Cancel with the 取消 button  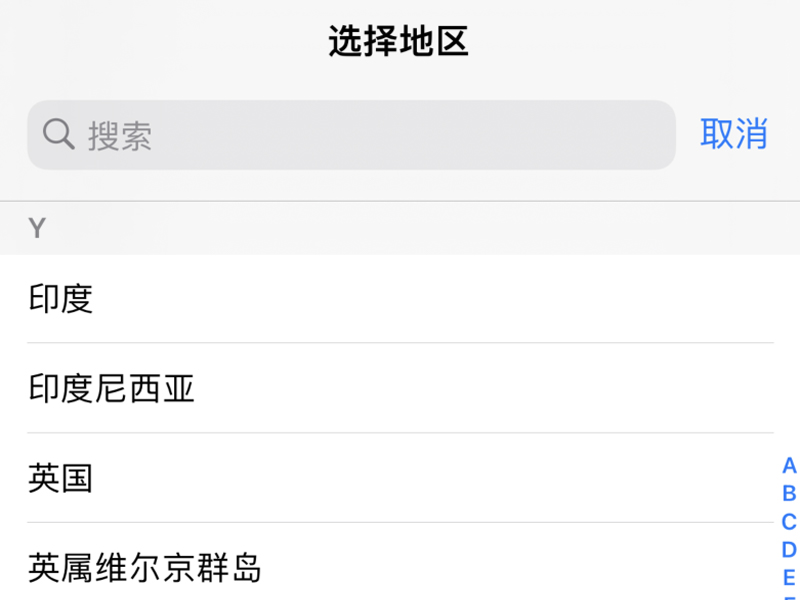733,134
